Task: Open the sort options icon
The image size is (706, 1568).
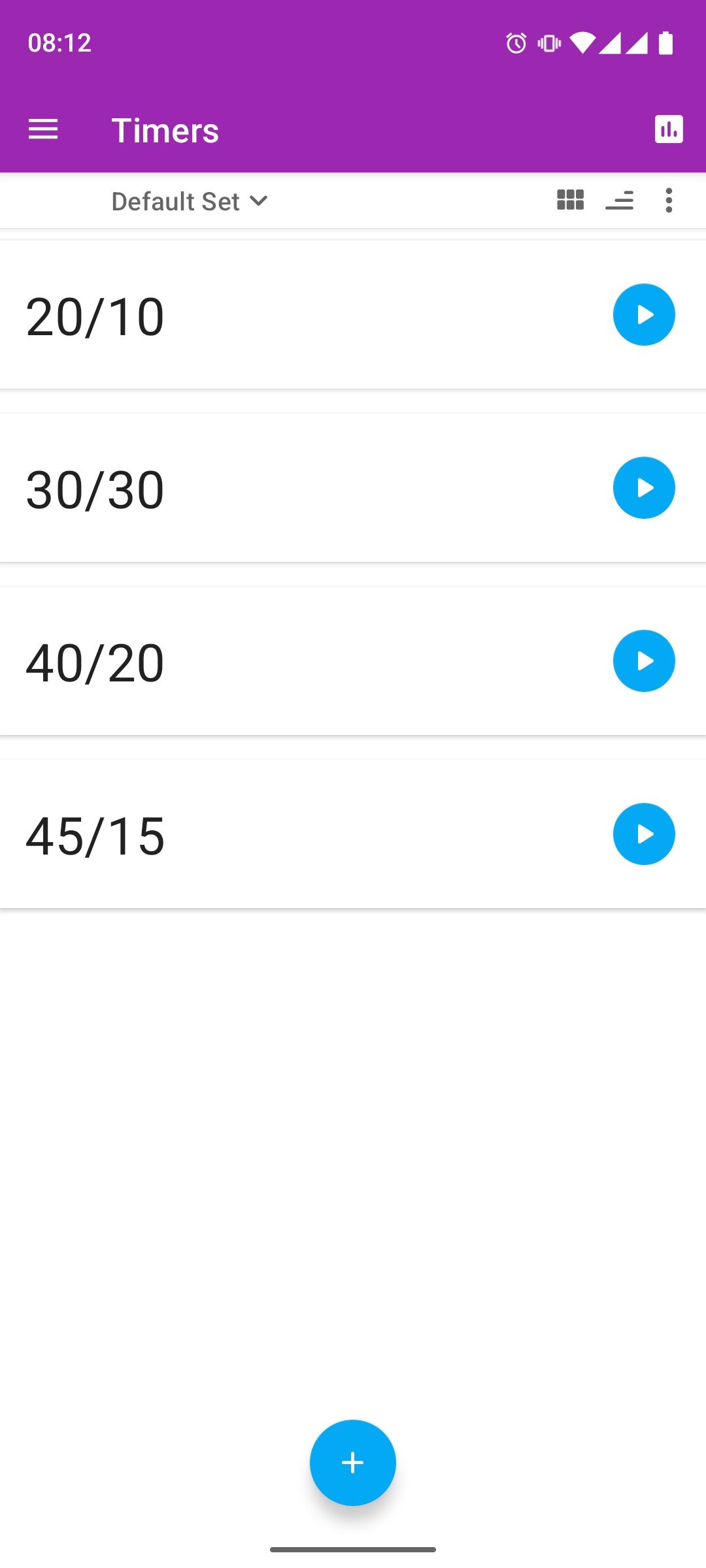Action: pyautogui.click(x=619, y=200)
